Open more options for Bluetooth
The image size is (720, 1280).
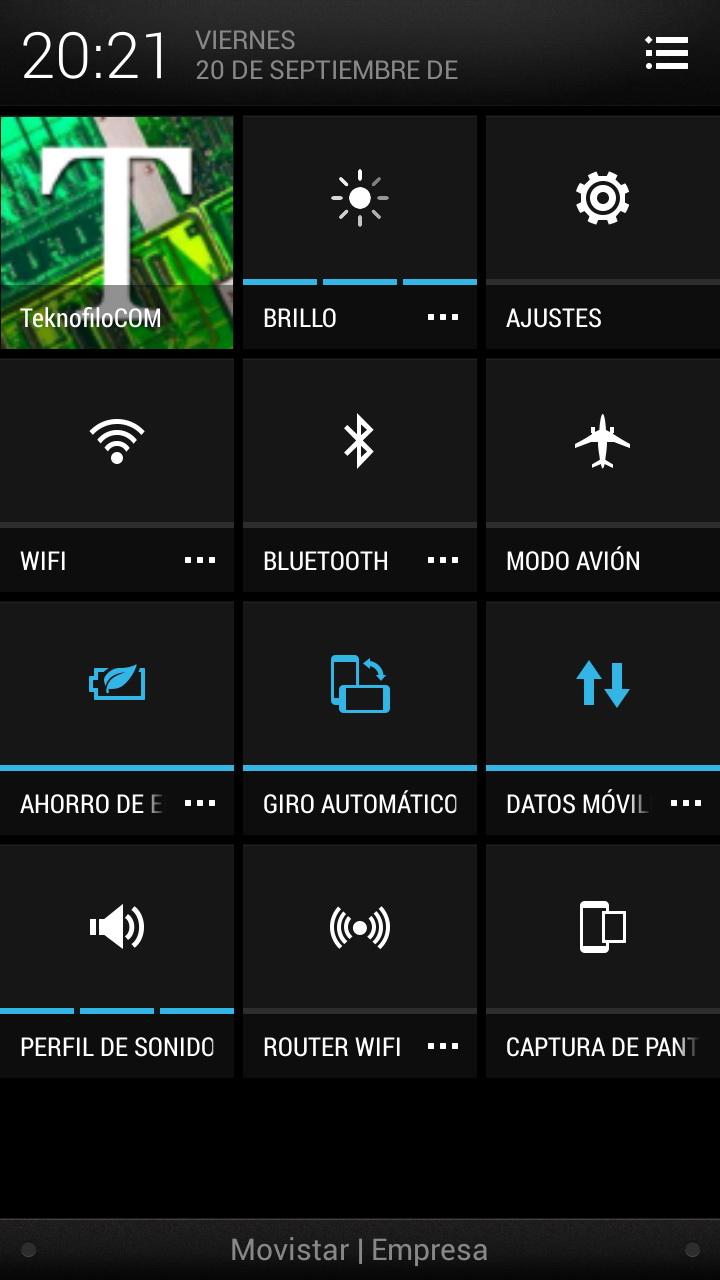click(x=443, y=561)
